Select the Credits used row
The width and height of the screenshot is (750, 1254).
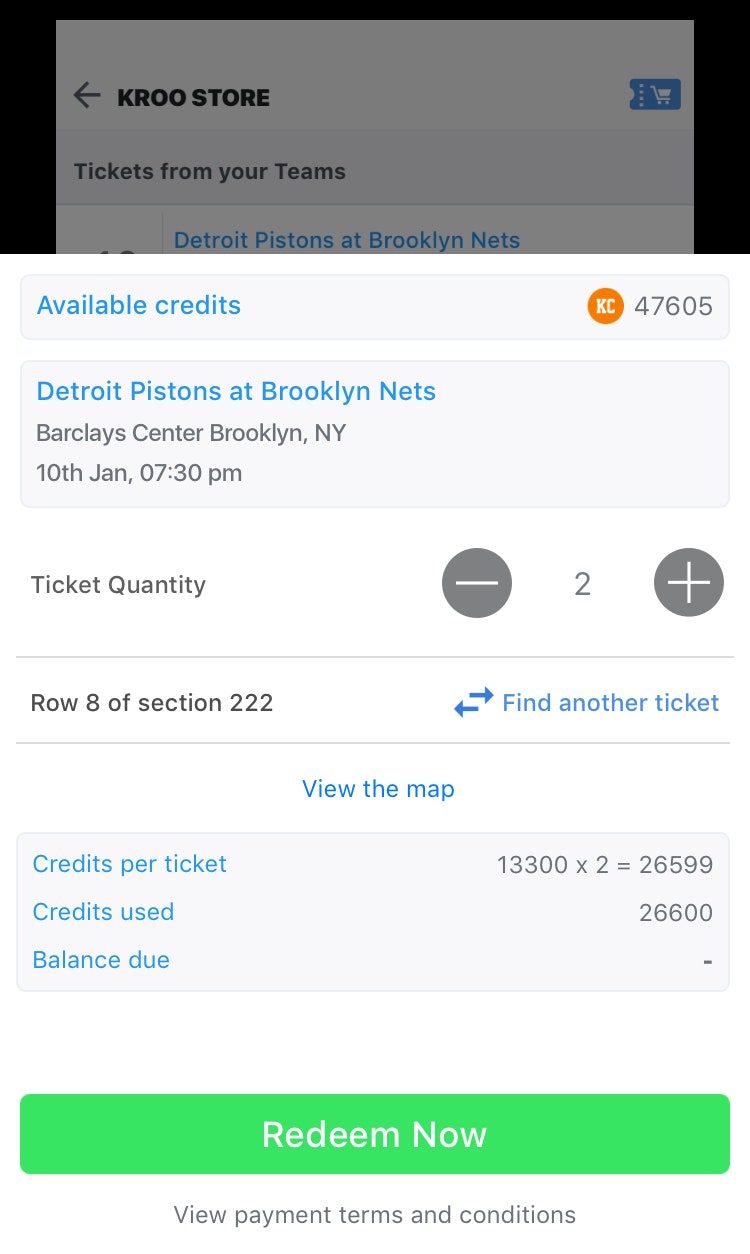pos(103,912)
